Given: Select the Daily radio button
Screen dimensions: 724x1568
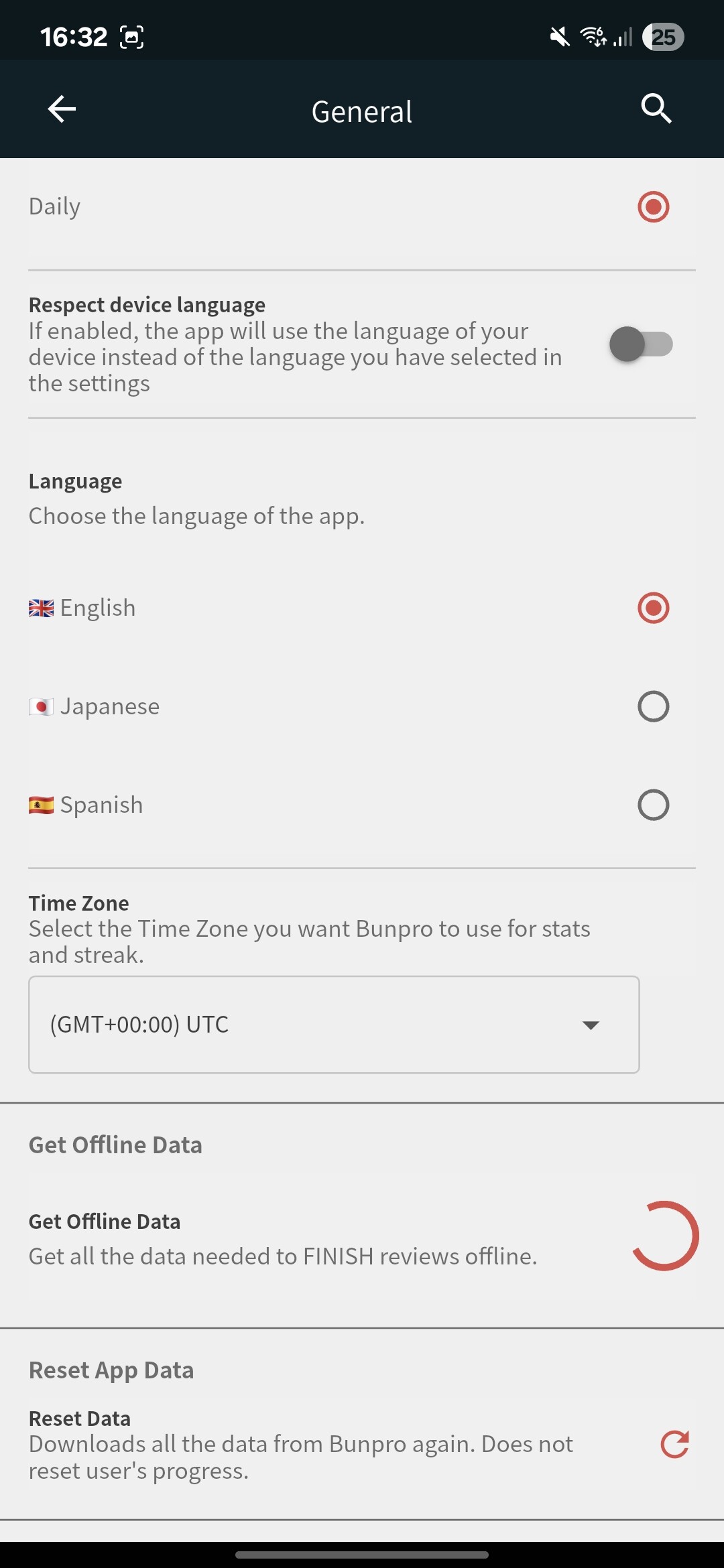Looking at the screenshot, I should 654,206.
